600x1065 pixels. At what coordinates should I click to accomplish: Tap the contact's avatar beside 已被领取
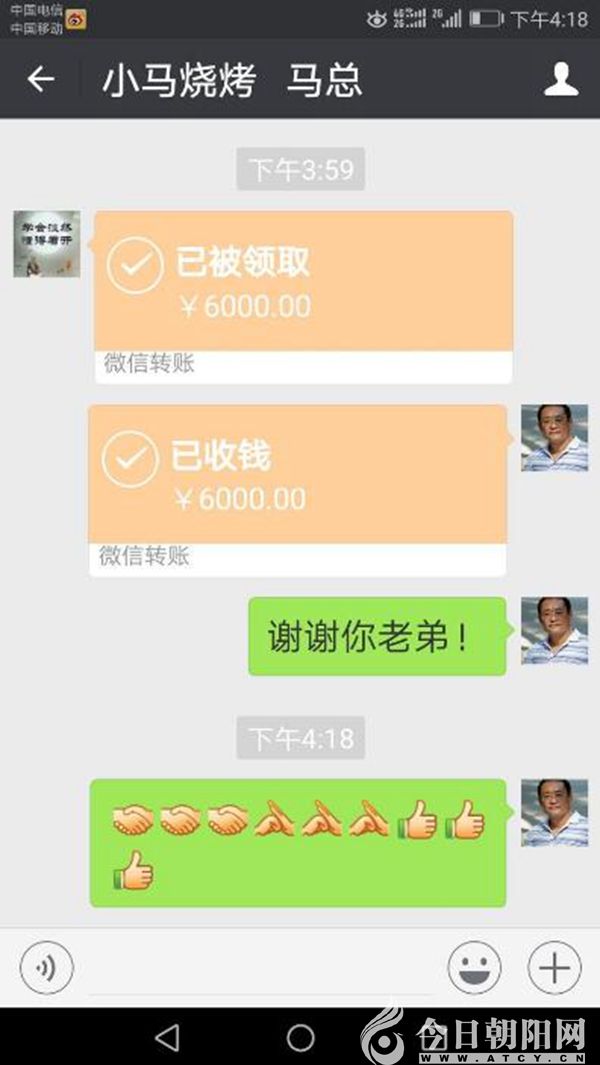click(46, 244)
